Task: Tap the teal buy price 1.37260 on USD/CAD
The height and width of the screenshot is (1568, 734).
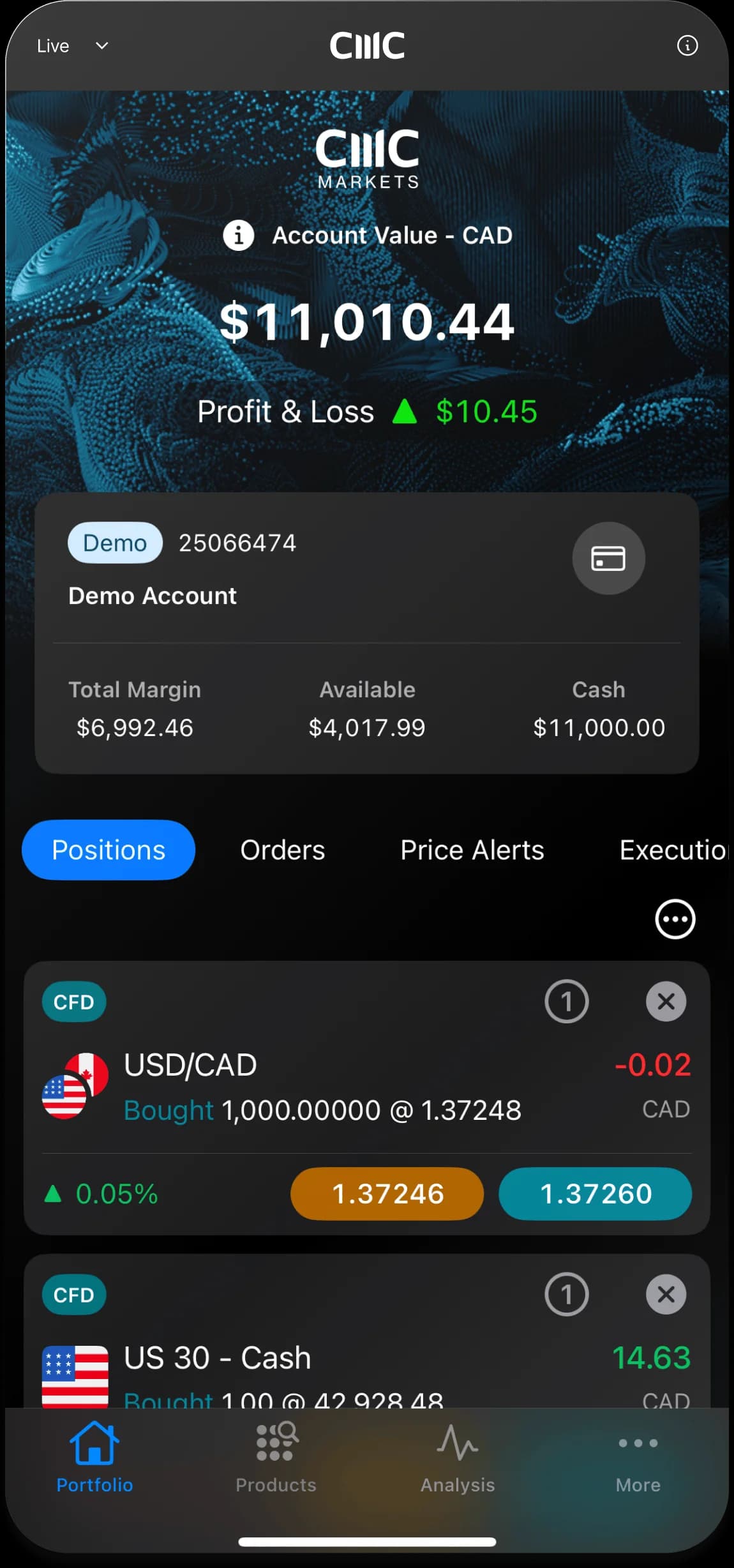Action: click(x=595, y=1193)
